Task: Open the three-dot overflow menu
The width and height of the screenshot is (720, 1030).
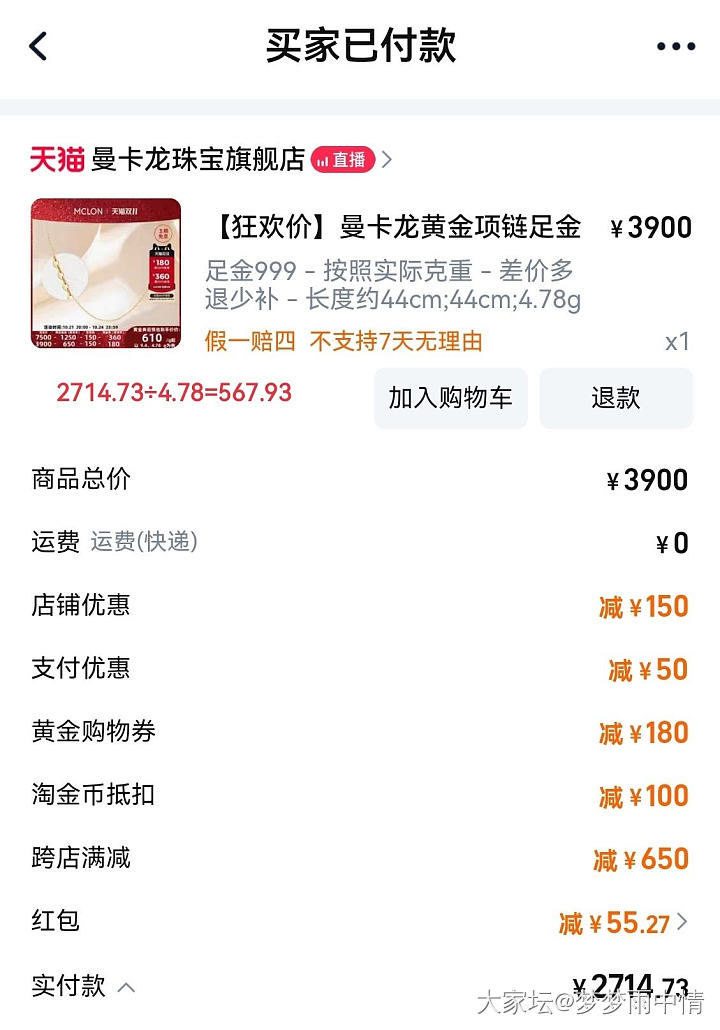Action: point(675,46)
